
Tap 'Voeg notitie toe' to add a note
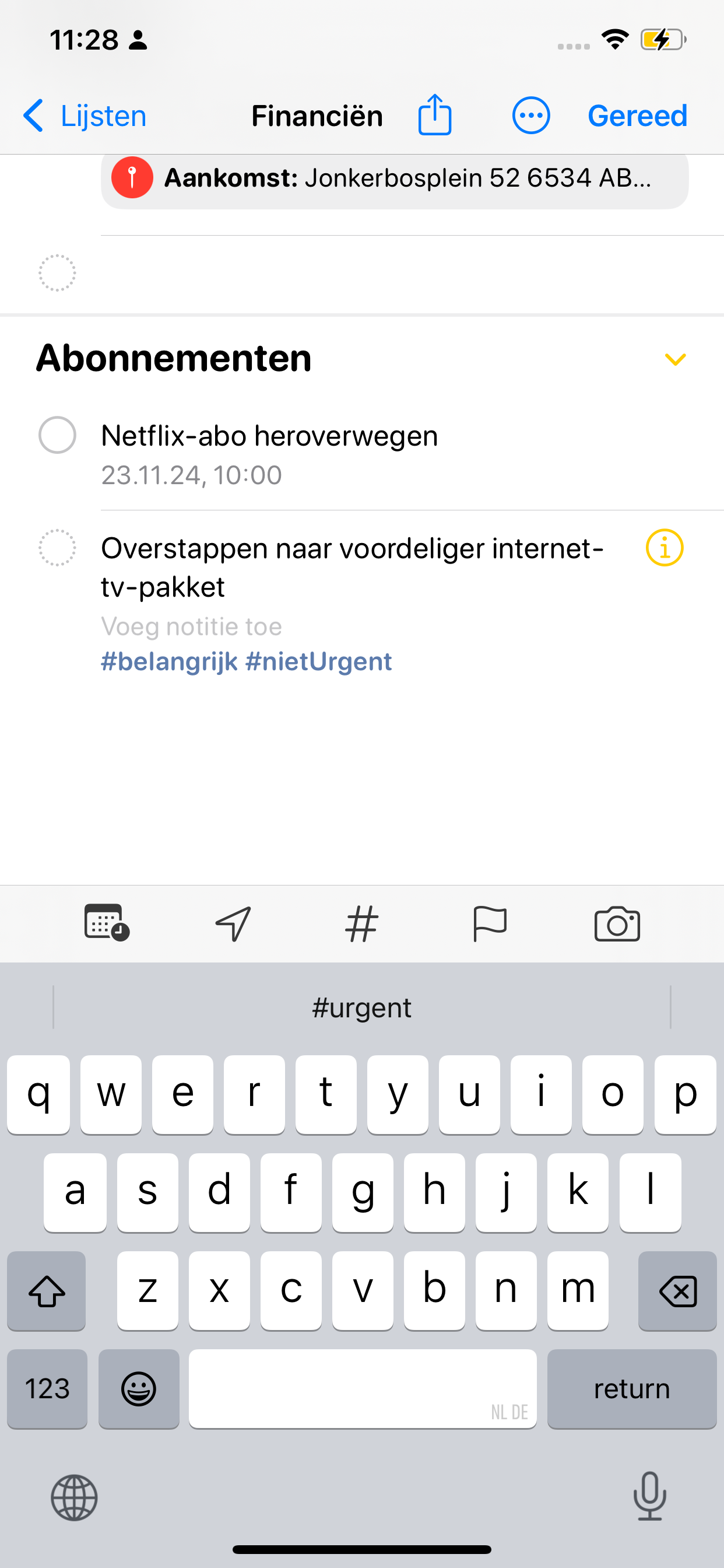pyautogui.click(x=191, y=626)
